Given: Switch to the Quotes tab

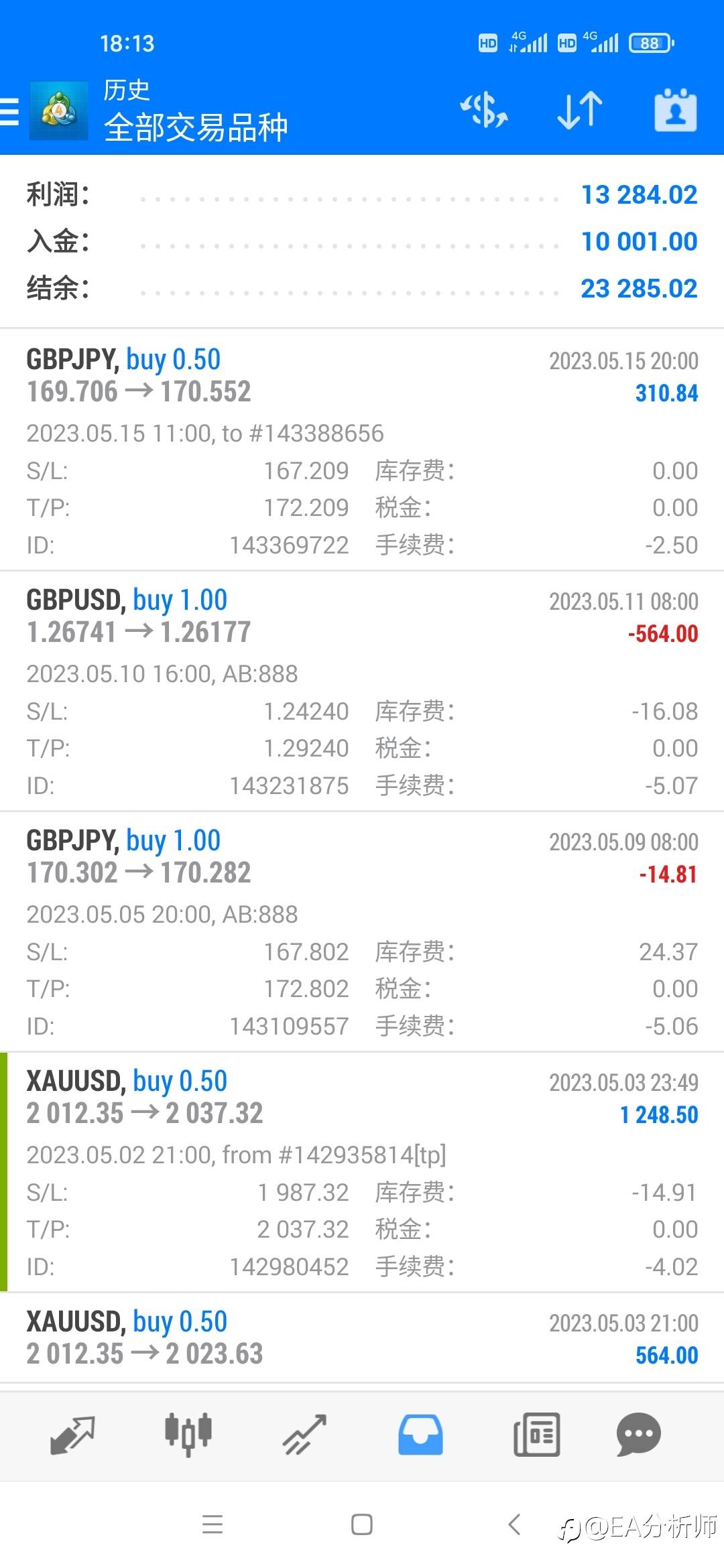Looking at the screenshot, I should 72,1435.
